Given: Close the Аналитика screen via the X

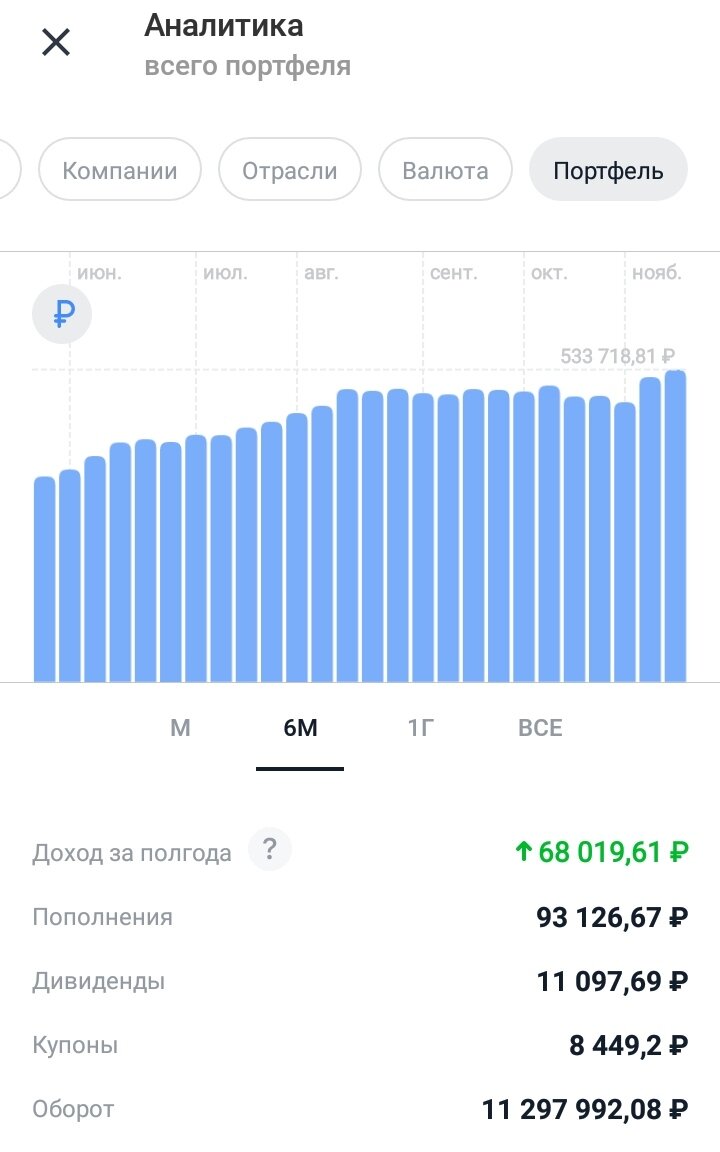Looking at the screenshot, I should (55, 42).
